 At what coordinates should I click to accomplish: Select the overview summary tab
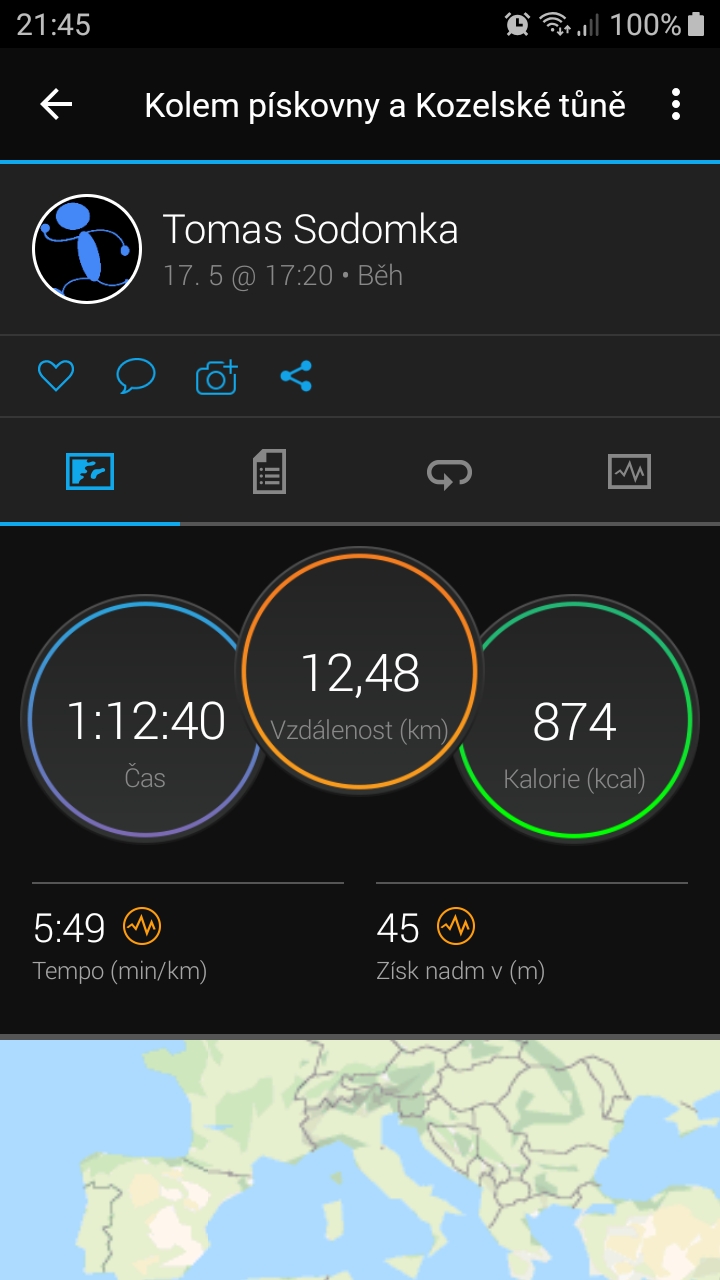(x=90, y=471)
